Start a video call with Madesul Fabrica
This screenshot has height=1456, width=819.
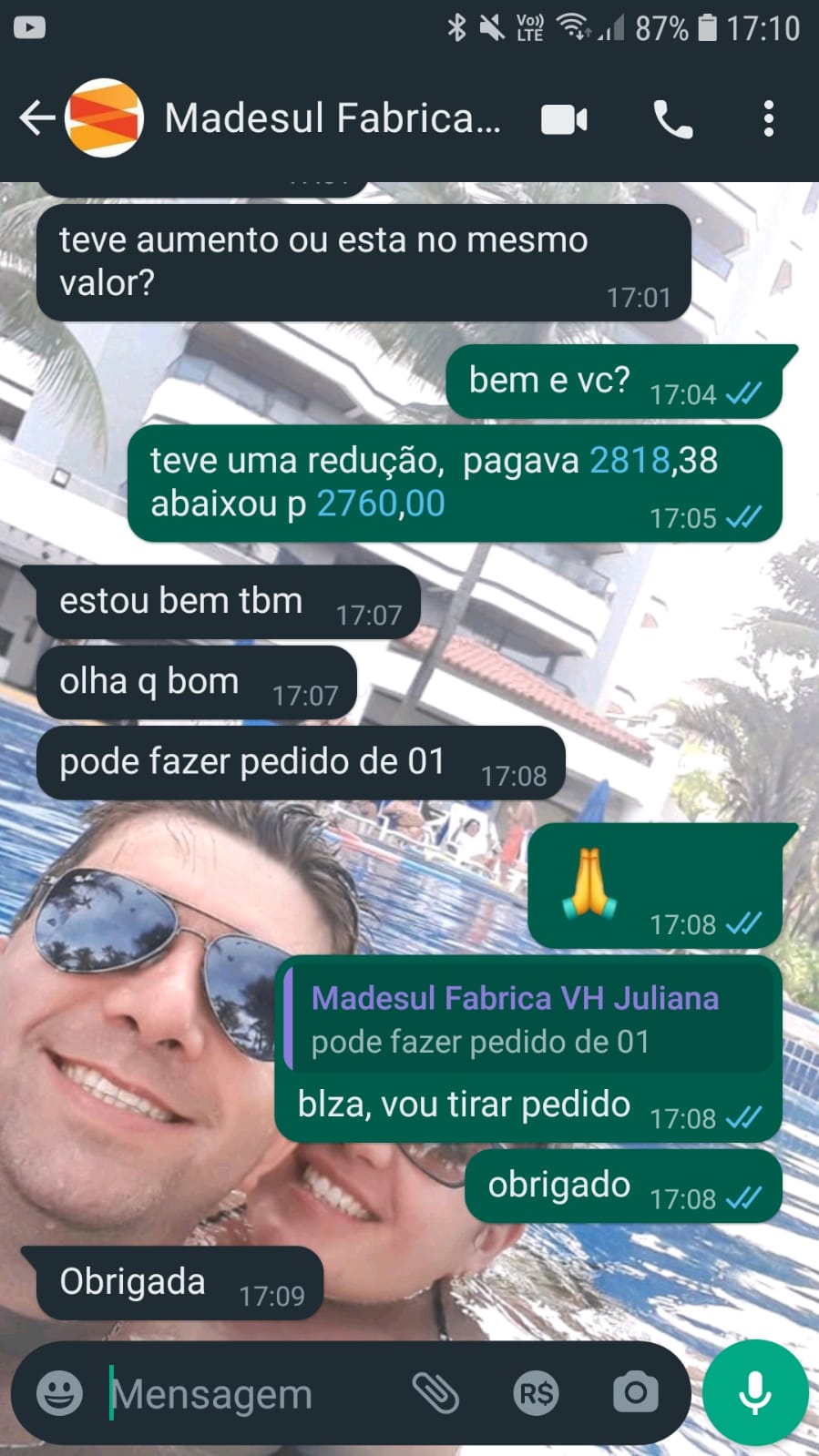click(x=564, y=119)
